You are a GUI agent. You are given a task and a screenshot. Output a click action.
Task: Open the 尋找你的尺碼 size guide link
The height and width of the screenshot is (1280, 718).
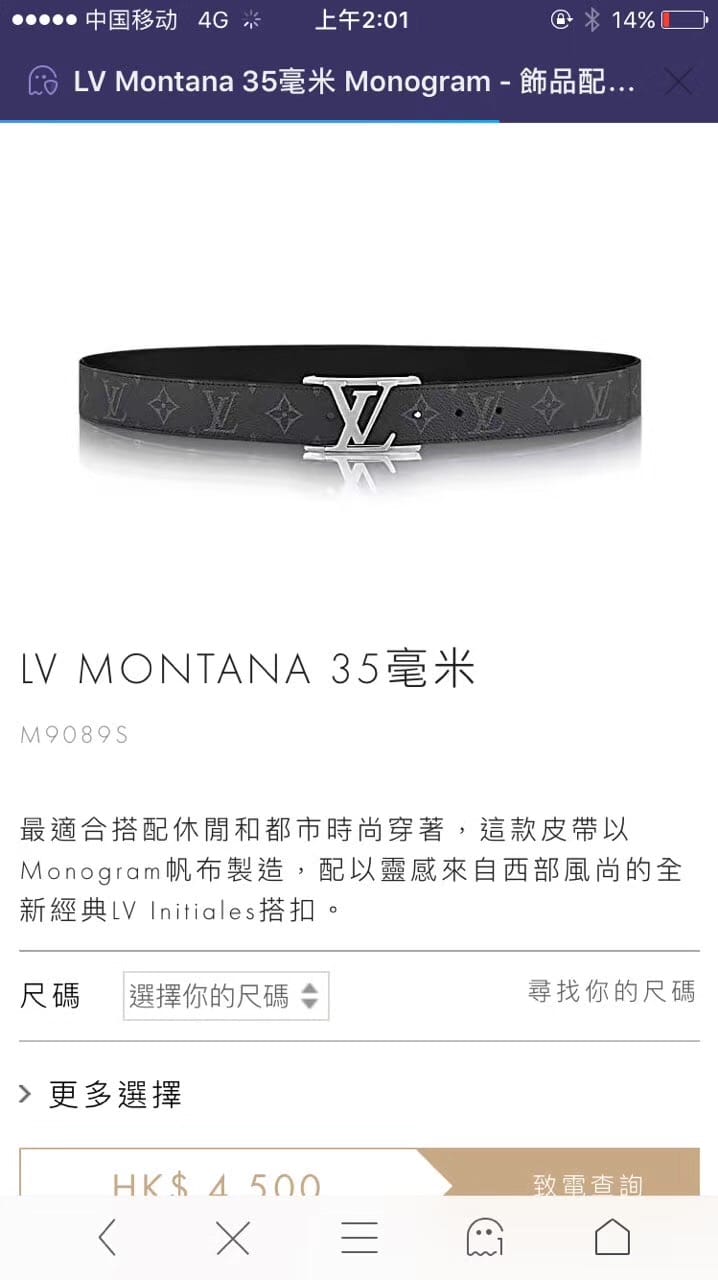click(611, 992)
